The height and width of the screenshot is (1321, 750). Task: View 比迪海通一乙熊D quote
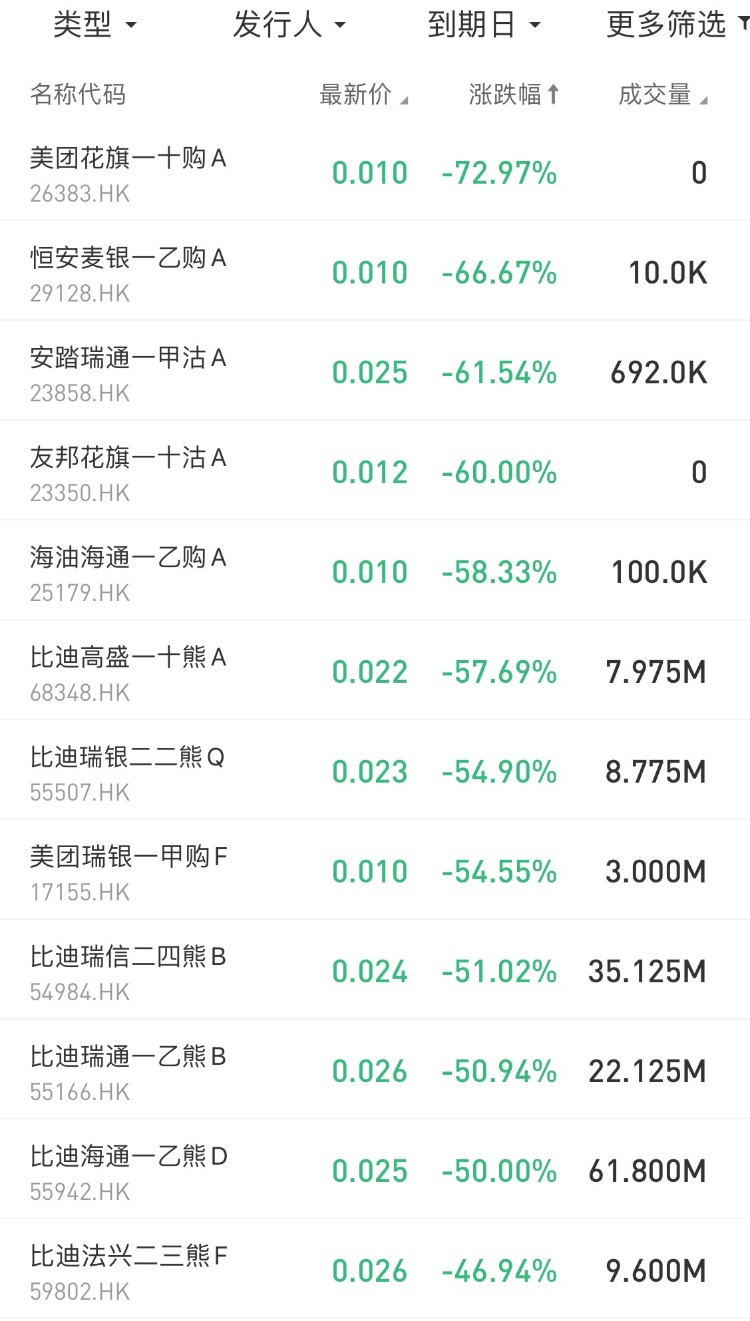375,1171
